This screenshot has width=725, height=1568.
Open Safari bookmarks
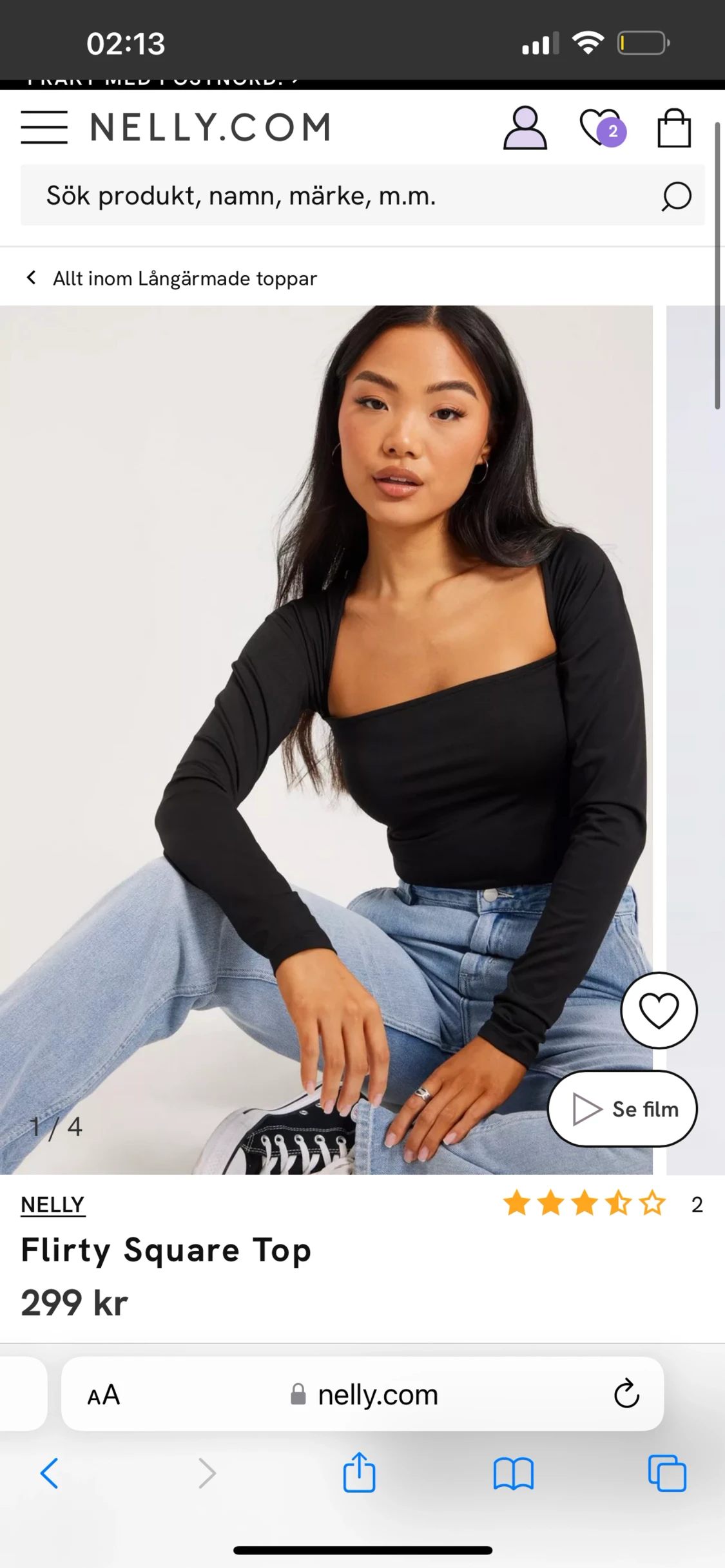(x=513, y=1473)
